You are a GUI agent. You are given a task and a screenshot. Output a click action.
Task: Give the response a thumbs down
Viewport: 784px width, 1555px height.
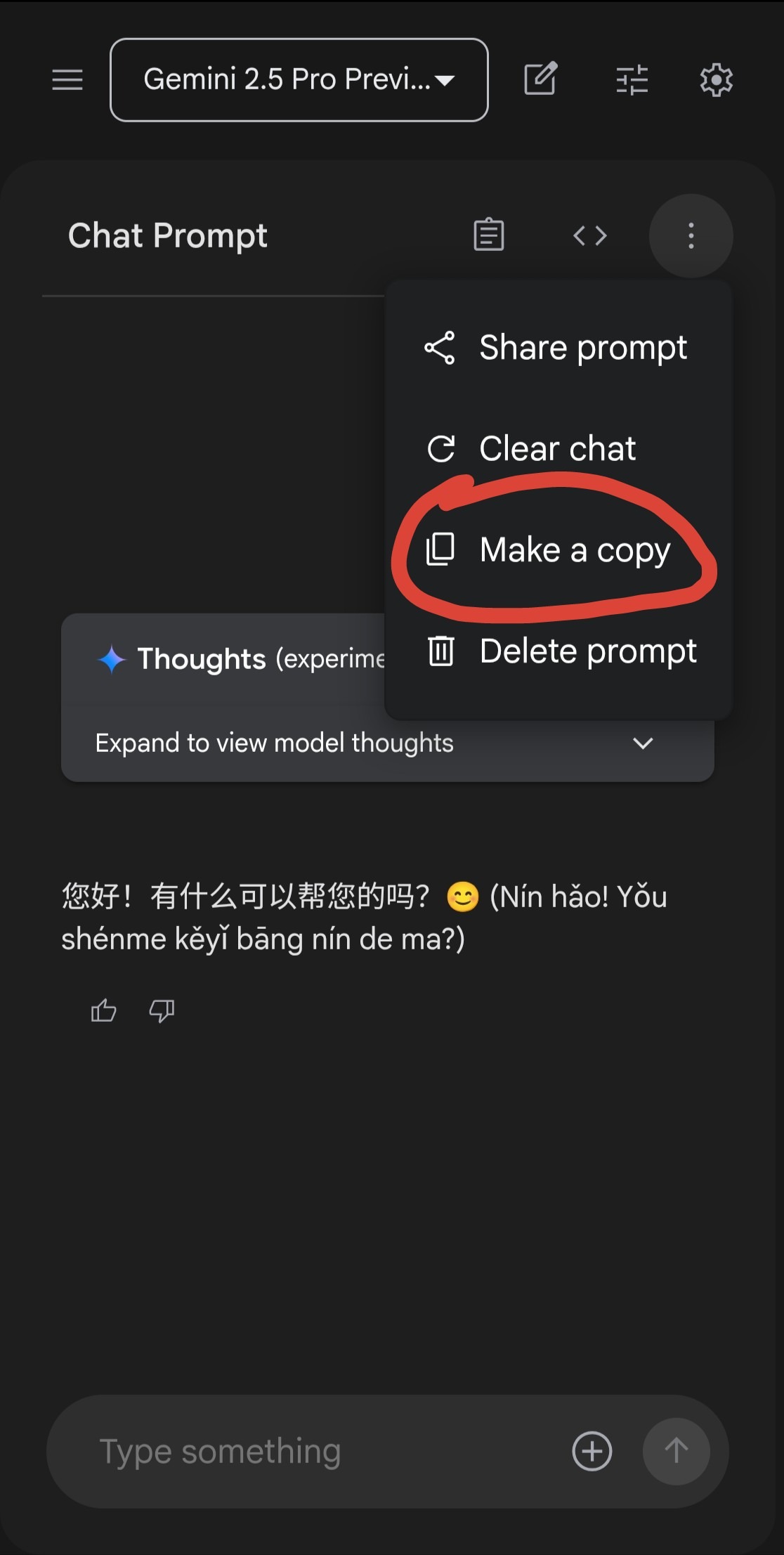click(x=162, y=1011)
